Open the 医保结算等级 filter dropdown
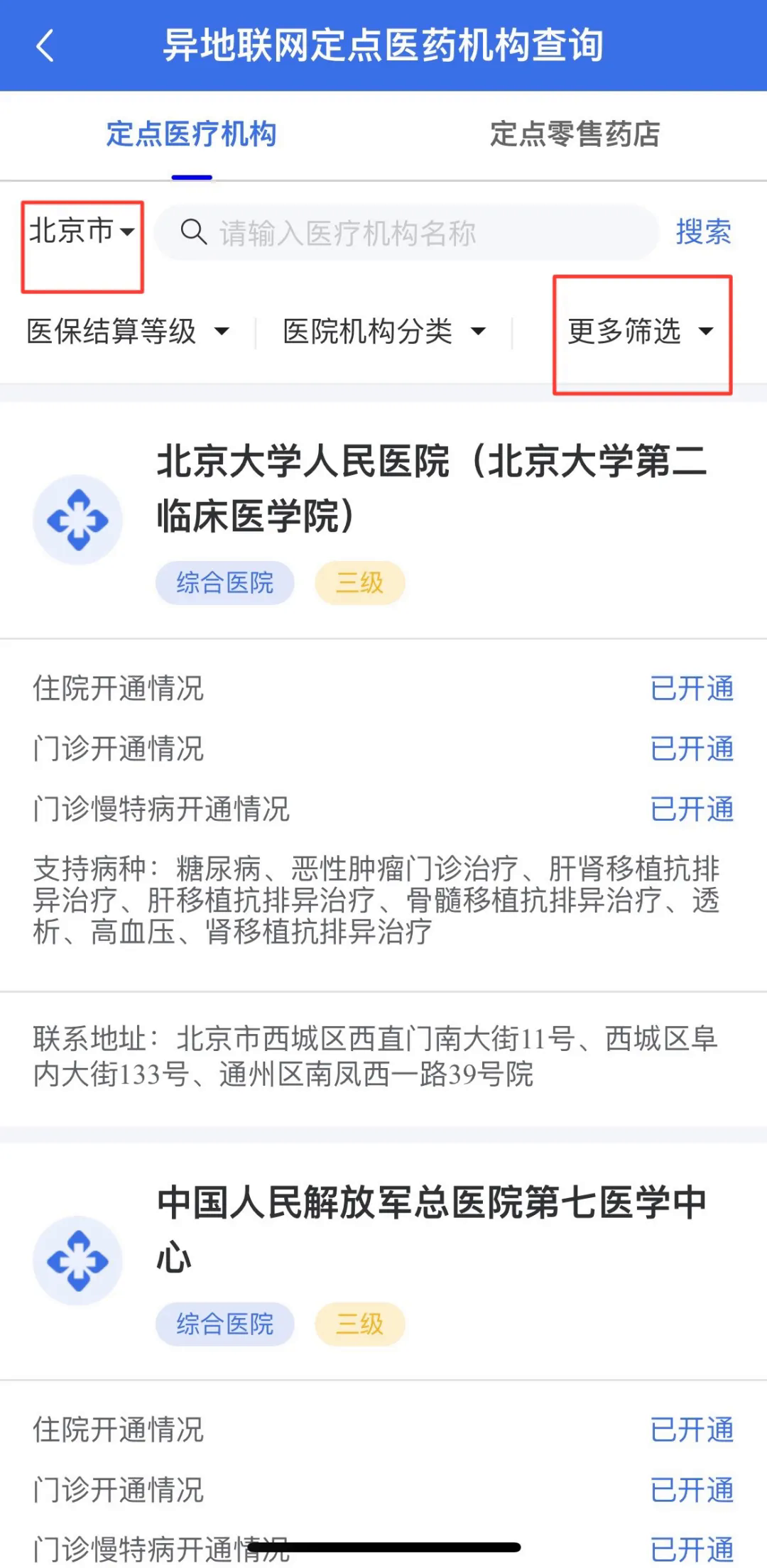The width and height of the screenshot is (767, 1568). (x=130, y=332)
